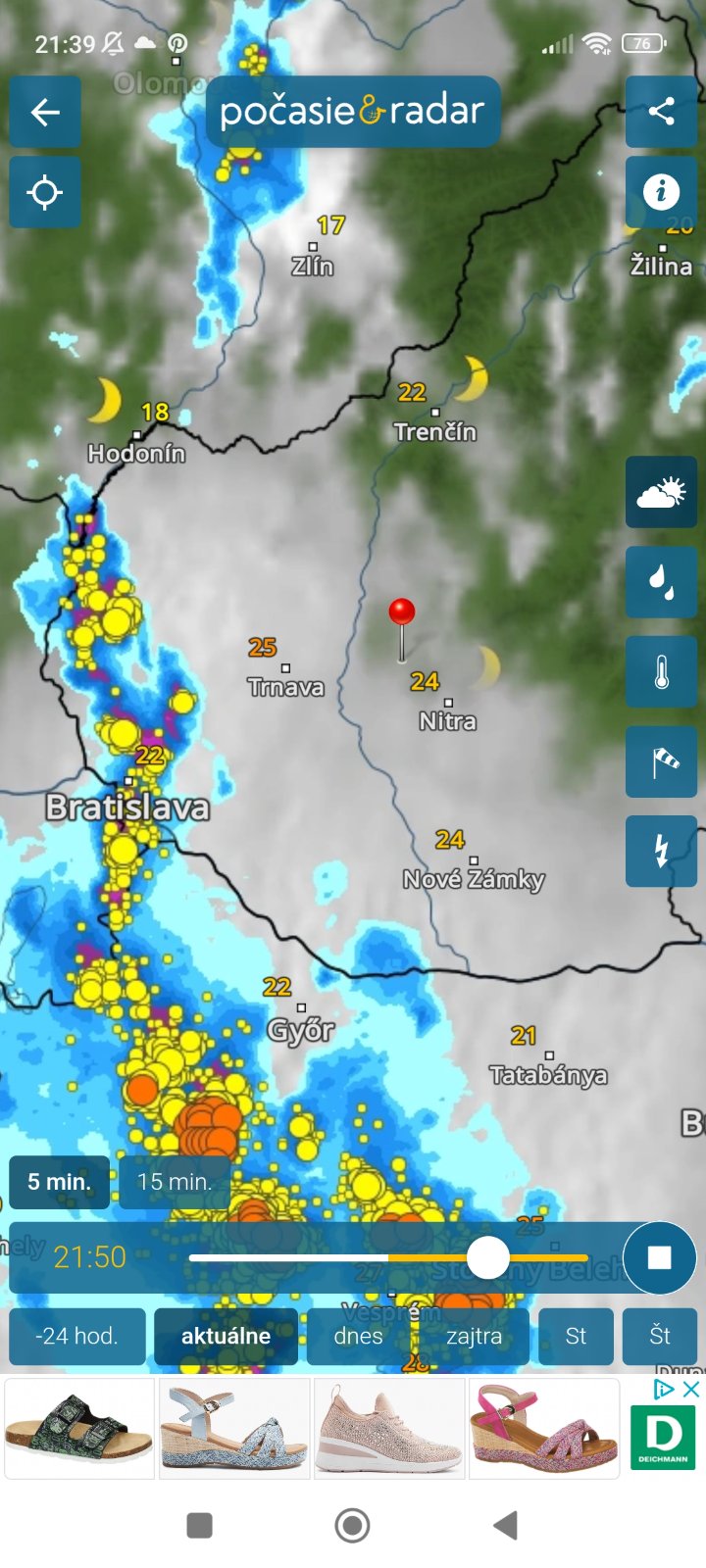This screenshot has height=1568, width=706.
Task: Select the 5 min. interval
Action: click(60, 1182)
